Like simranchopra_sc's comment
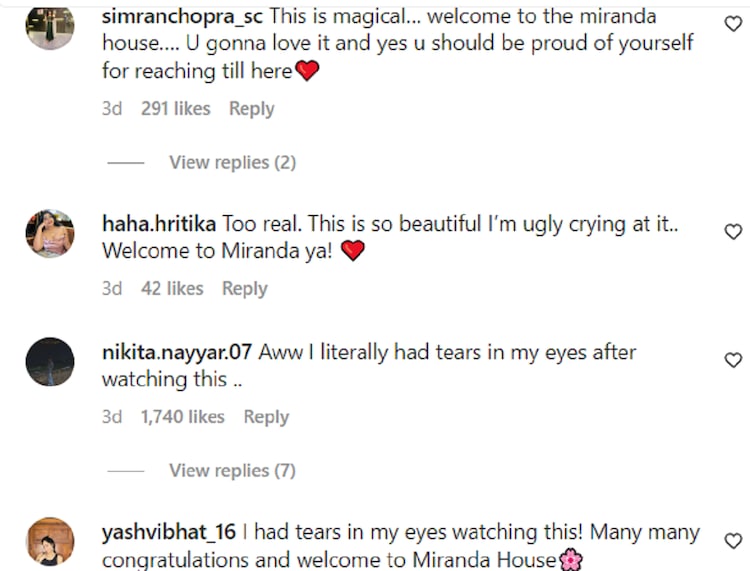 [733, 23]
